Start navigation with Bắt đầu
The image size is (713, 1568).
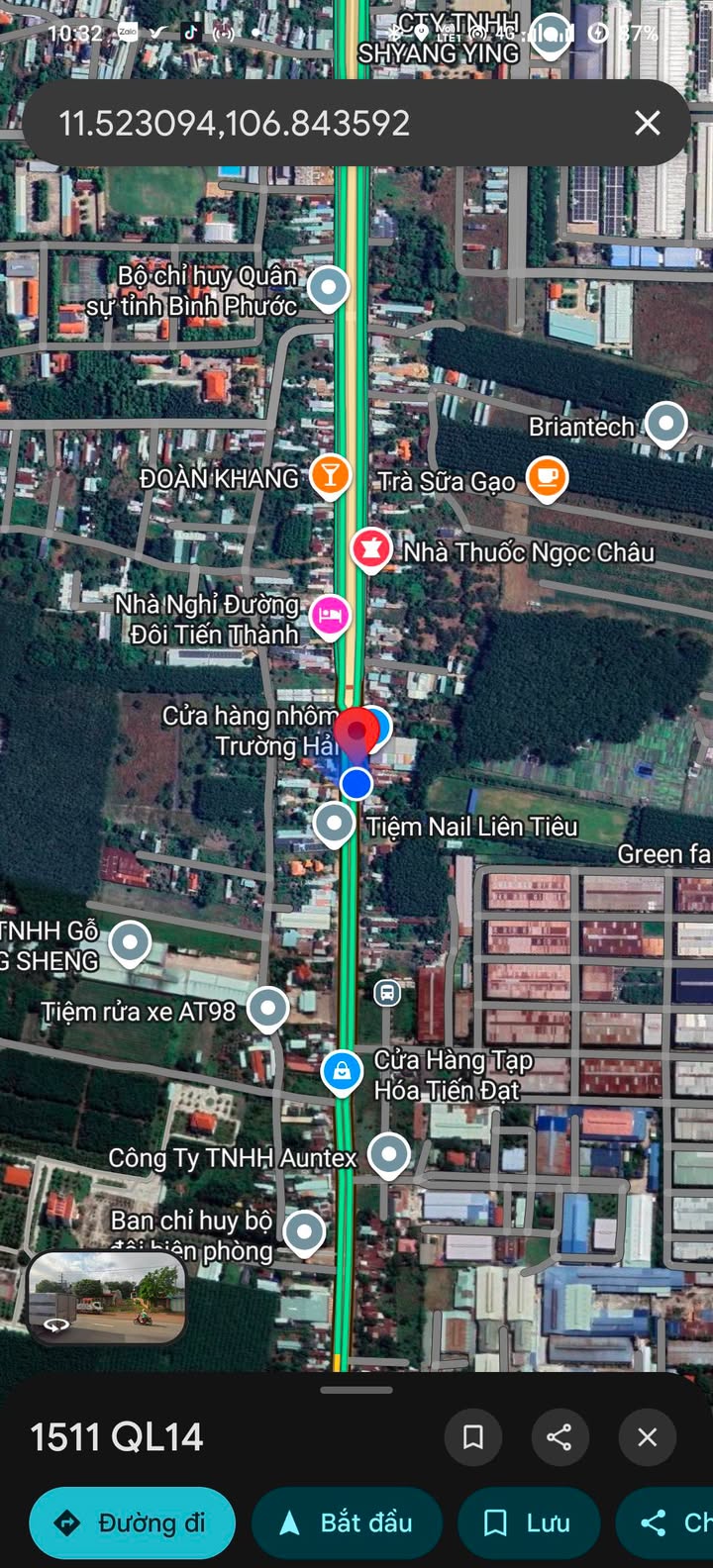click(347, 1522)
